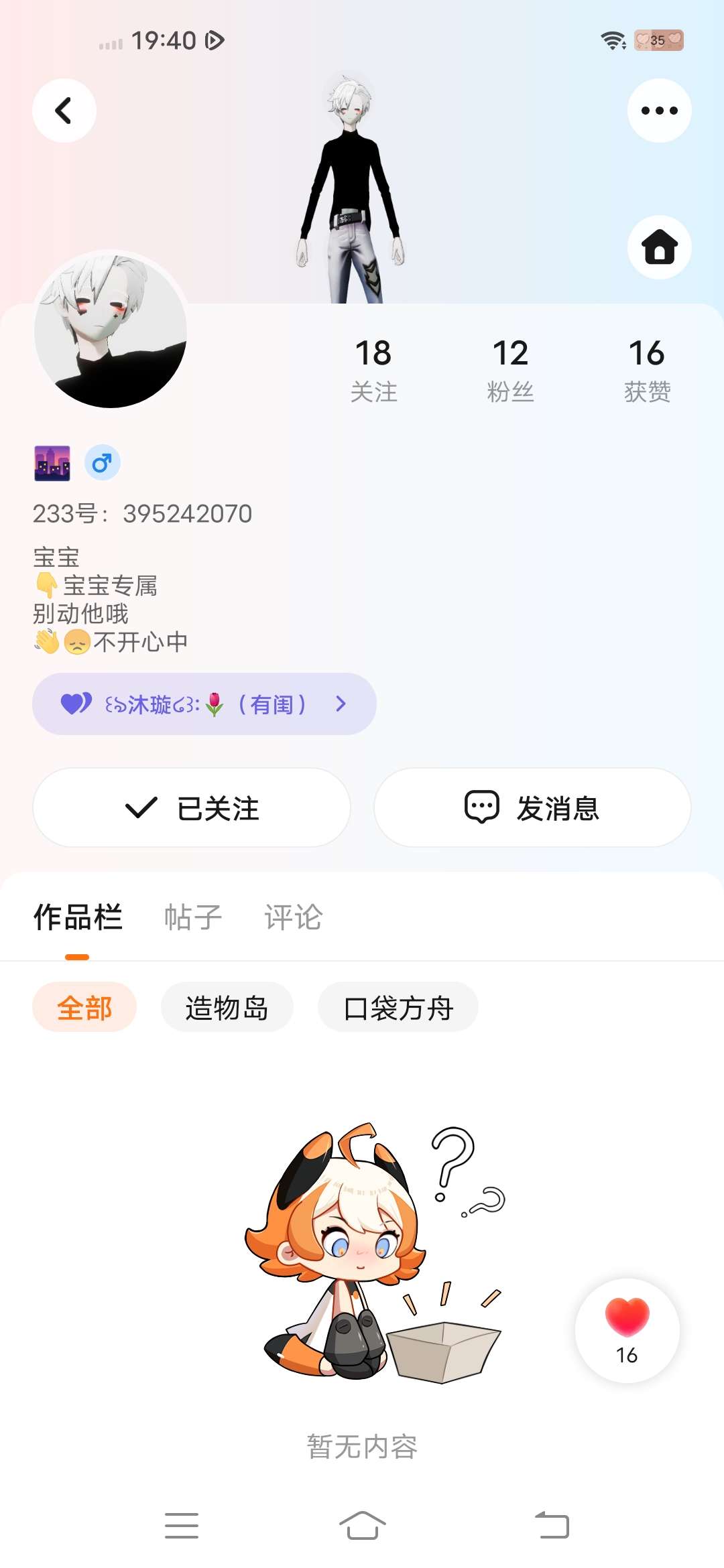Go to the system home screen
Screen dimensions: 724x1568
(x=362, y=1526)
